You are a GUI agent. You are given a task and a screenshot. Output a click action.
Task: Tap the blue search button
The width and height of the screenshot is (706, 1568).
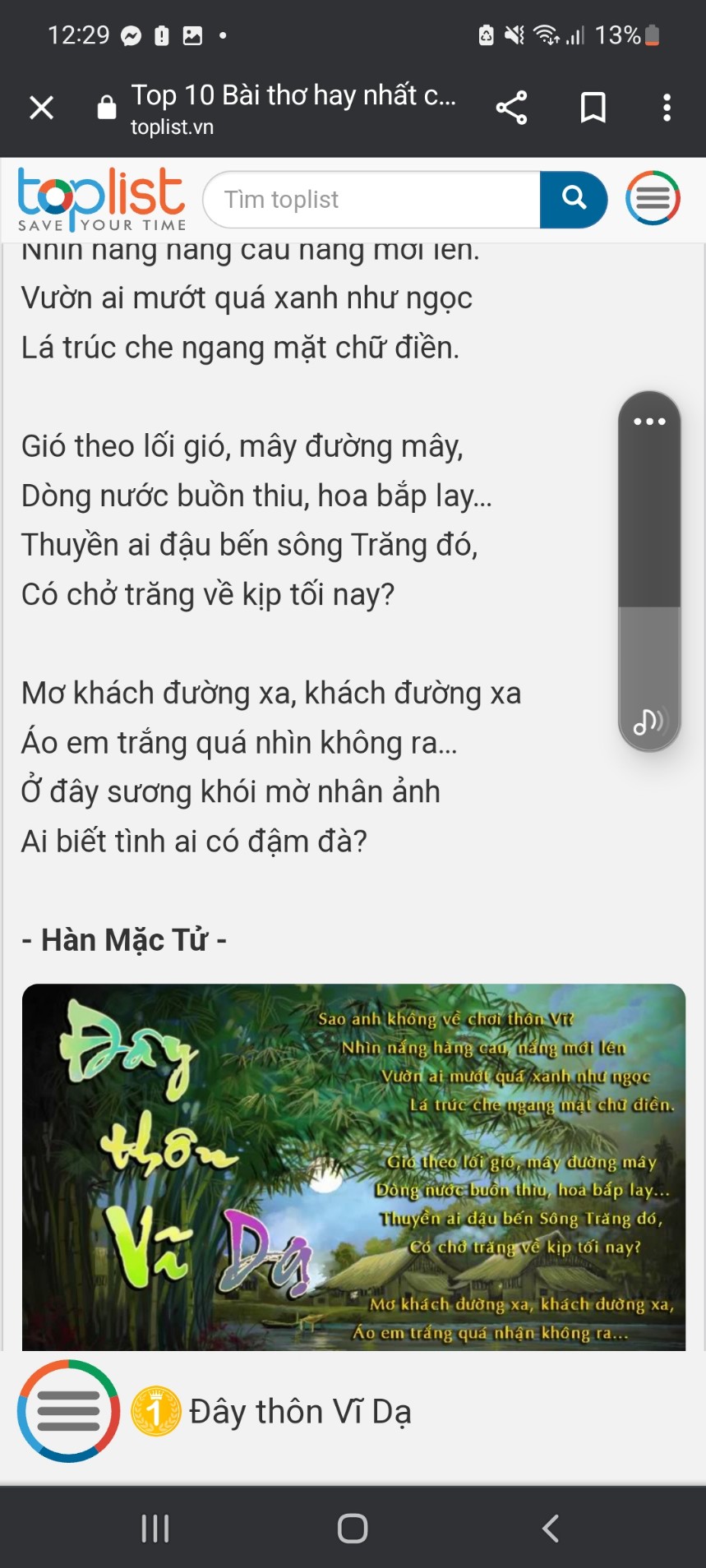[574, 199]
